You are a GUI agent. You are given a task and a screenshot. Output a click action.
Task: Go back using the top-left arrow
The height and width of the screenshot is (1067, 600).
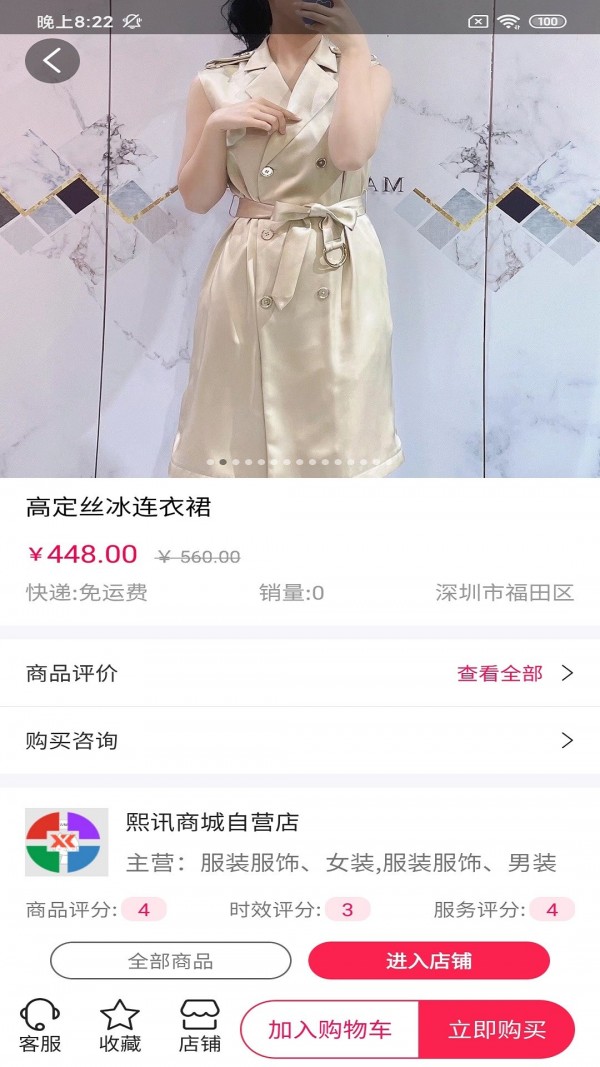point(52,61)
